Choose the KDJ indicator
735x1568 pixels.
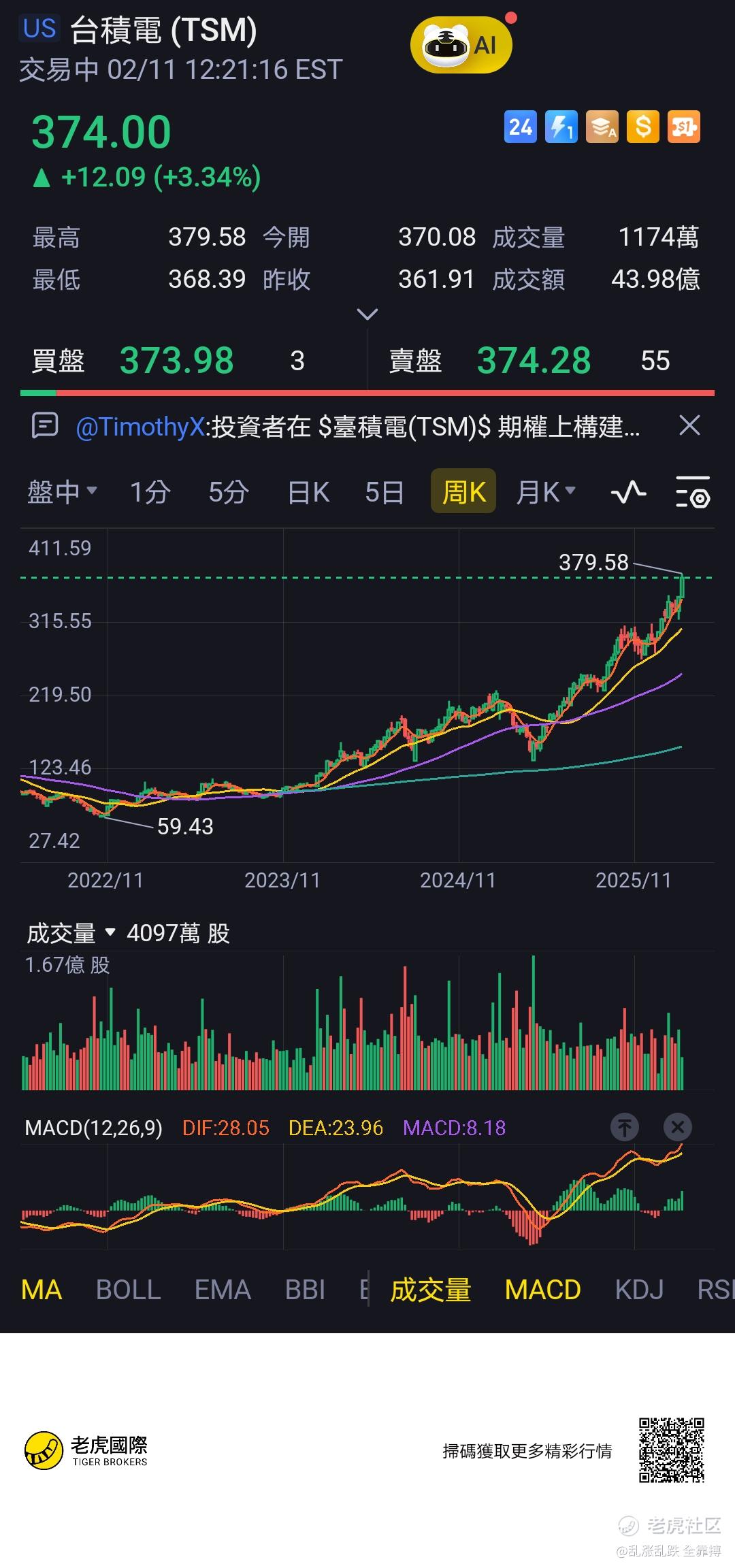coord(639,1290)
